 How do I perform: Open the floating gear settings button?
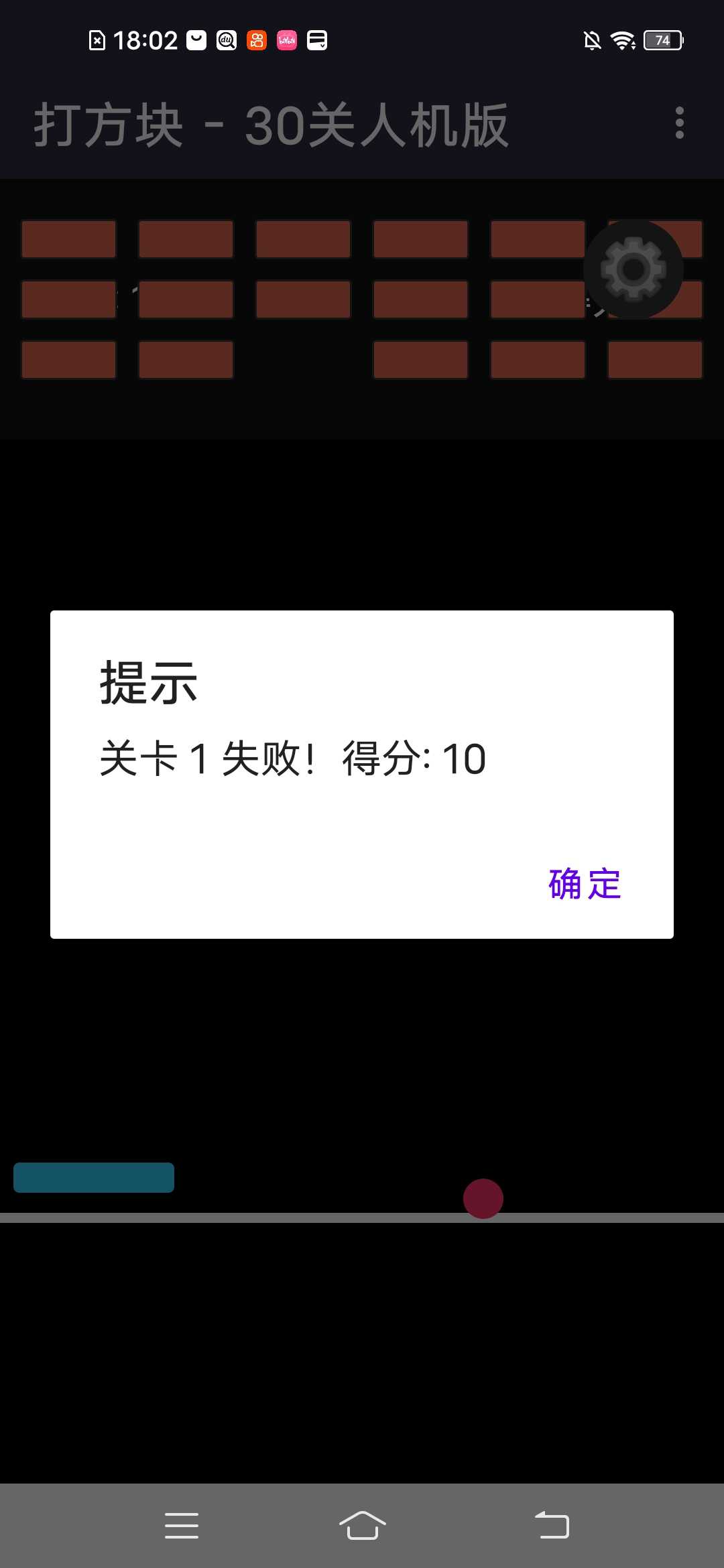[633, 269]
